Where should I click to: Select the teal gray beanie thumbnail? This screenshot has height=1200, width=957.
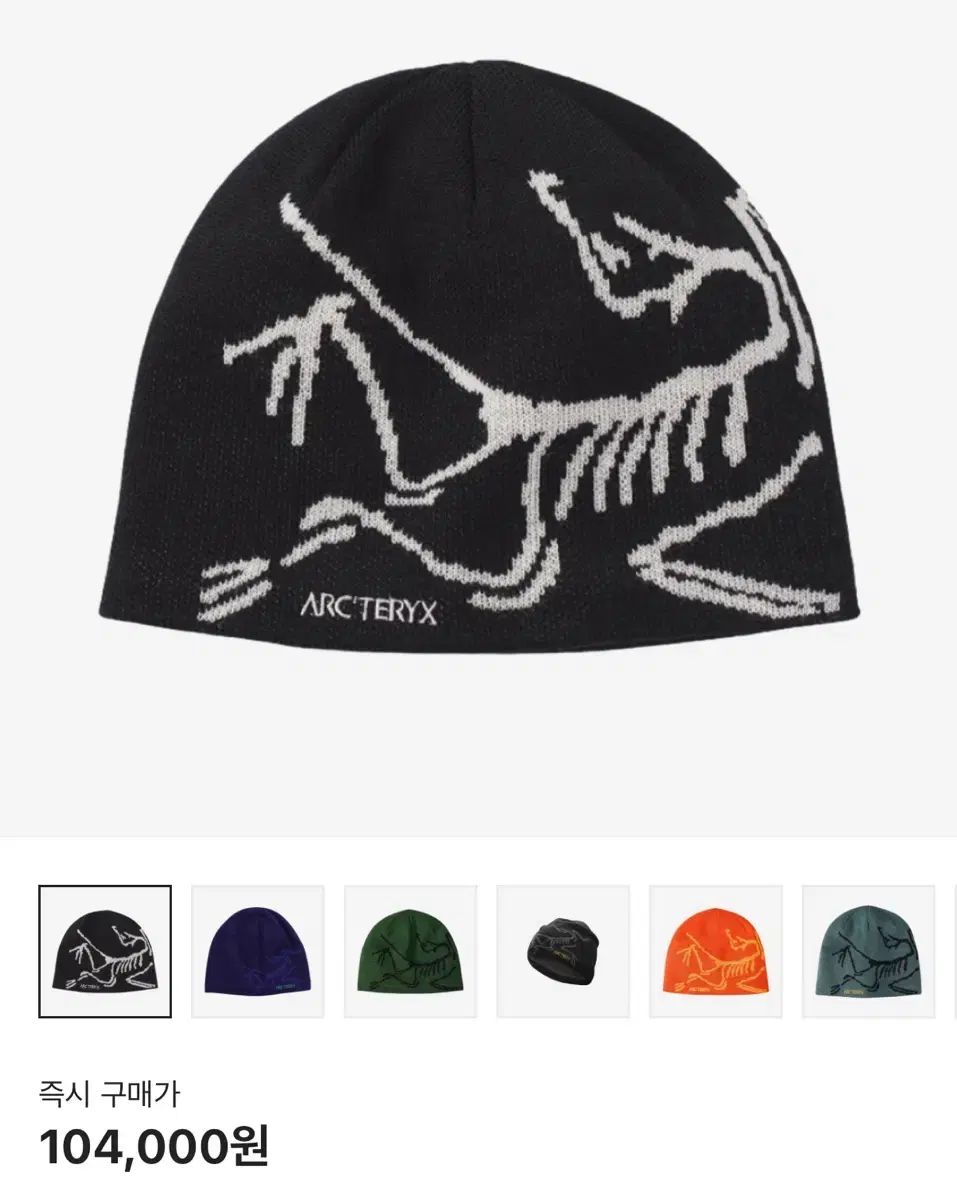868,951
